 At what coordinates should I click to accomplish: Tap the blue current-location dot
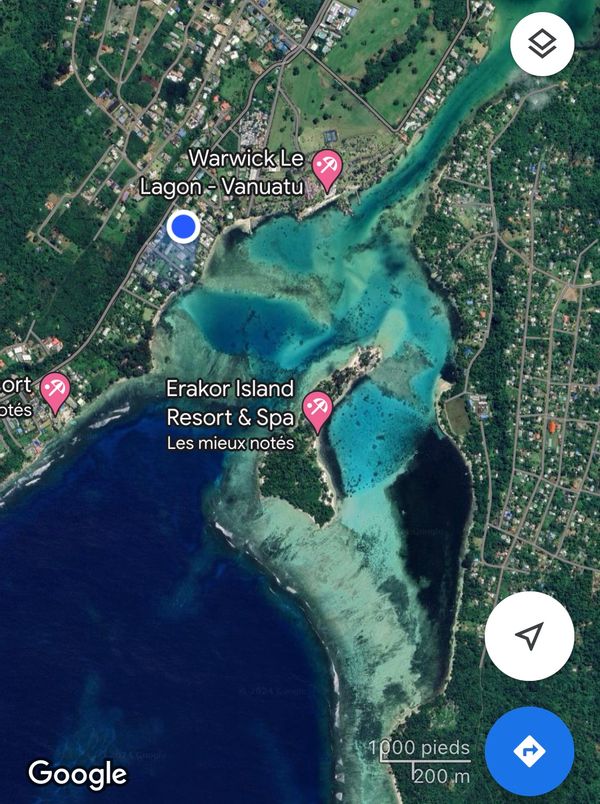click(x=183, y=227)
